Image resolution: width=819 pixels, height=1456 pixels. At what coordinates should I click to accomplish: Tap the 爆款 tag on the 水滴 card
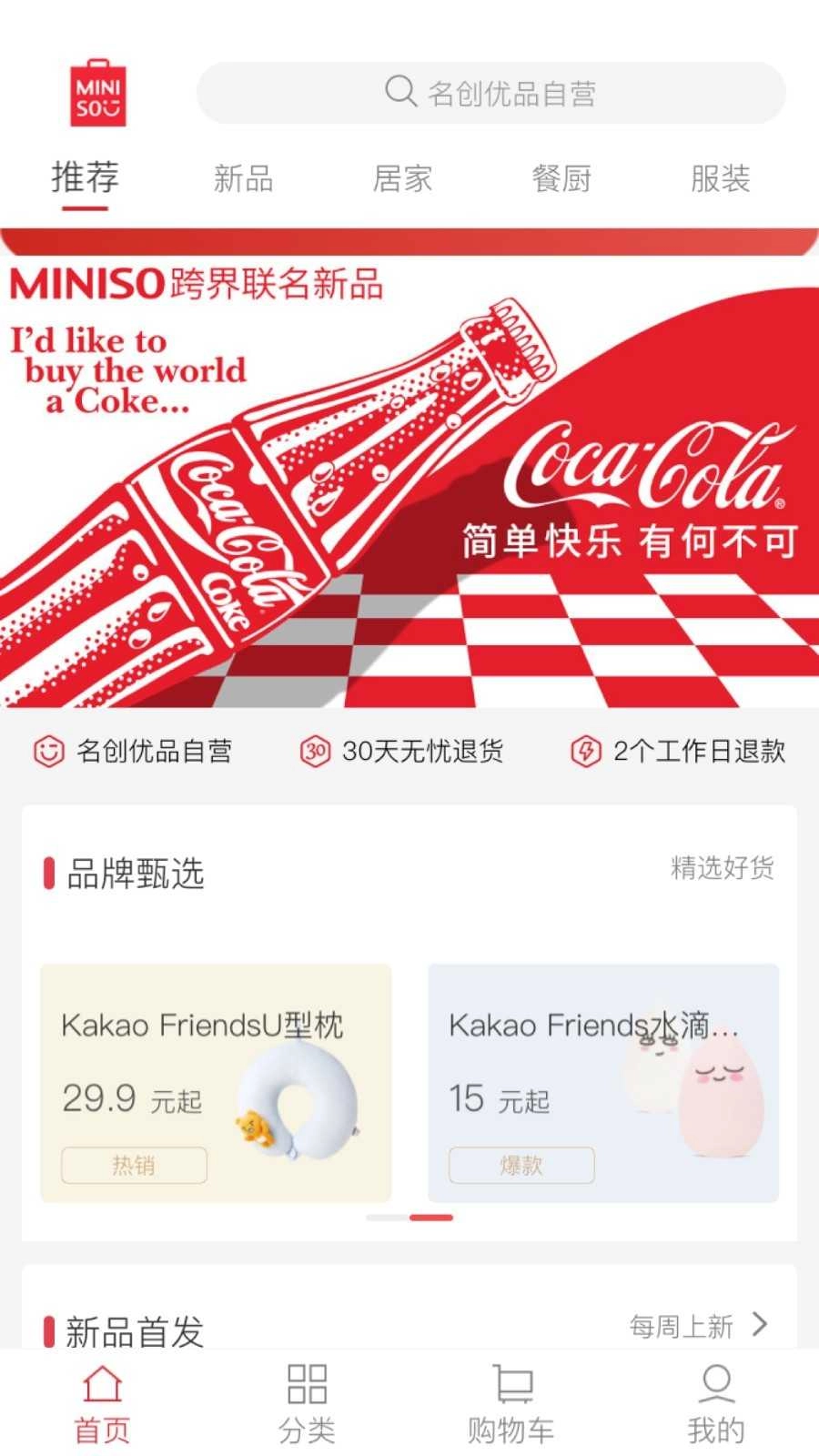click(521, 1165)
